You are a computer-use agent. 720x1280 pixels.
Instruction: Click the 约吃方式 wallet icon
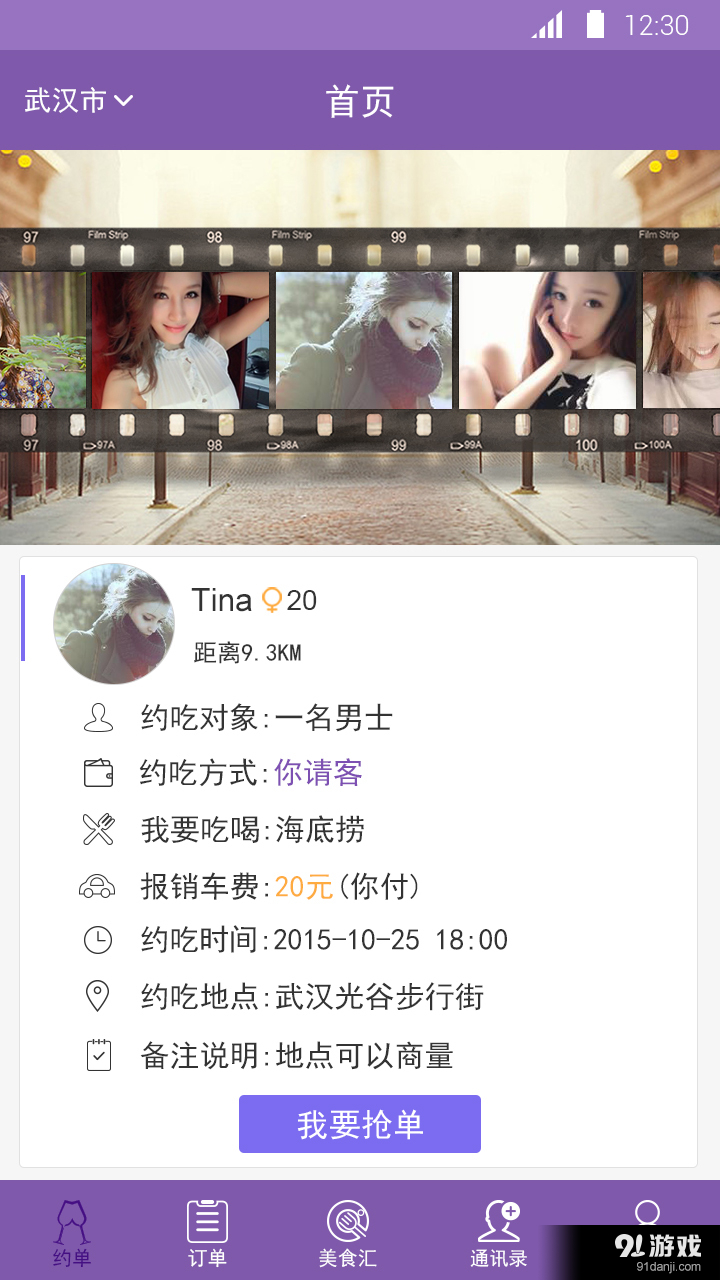(x=98, y=773)
